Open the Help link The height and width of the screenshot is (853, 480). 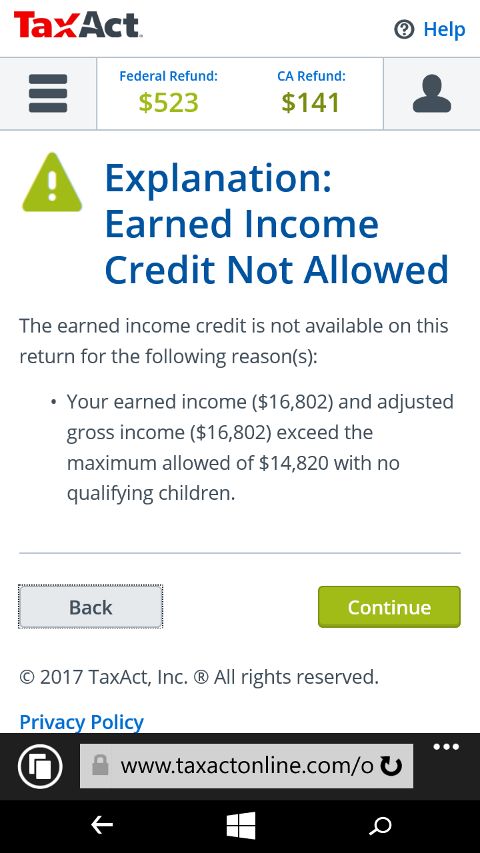pyautogui.click(x=430, y=29)
